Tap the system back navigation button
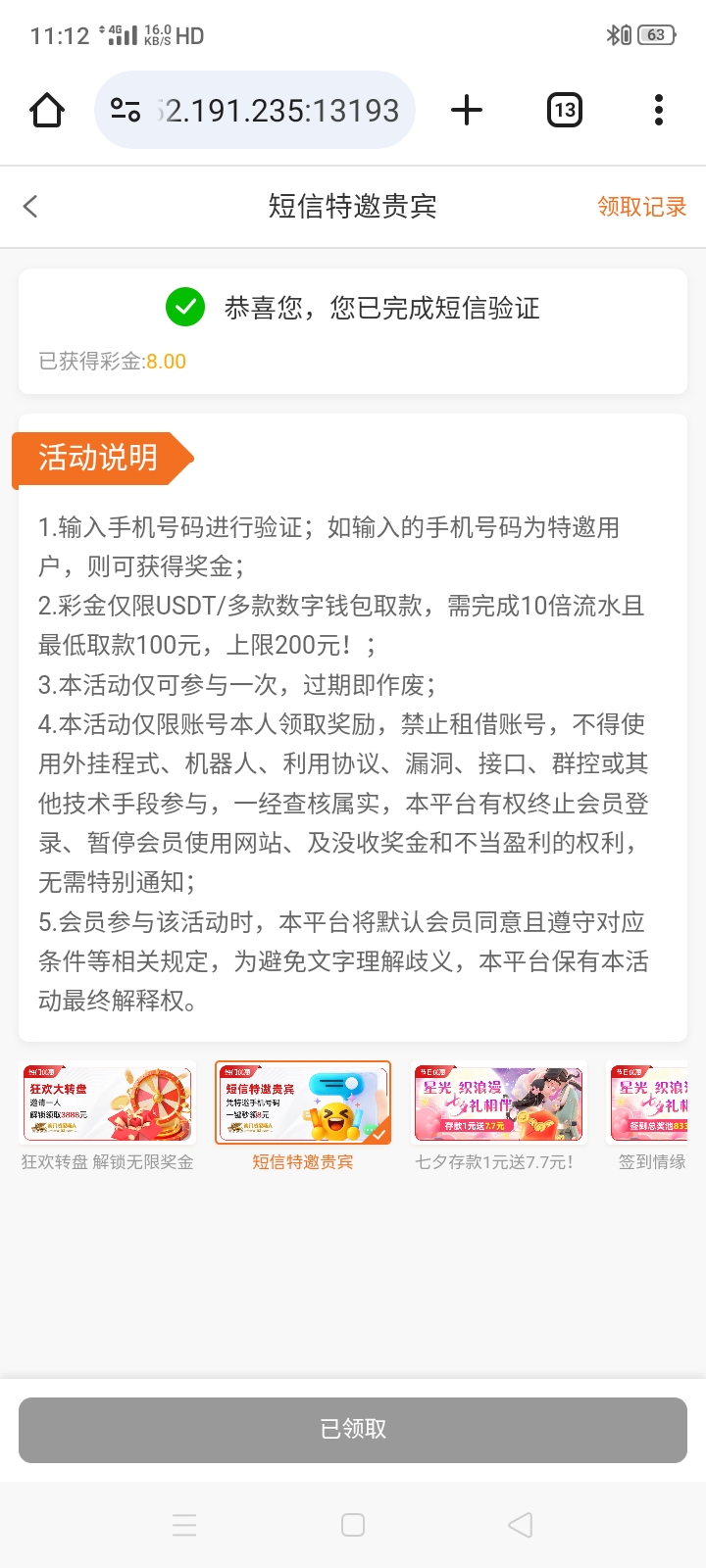This screenshot has width=706, height=1568. click(521, 1525)
